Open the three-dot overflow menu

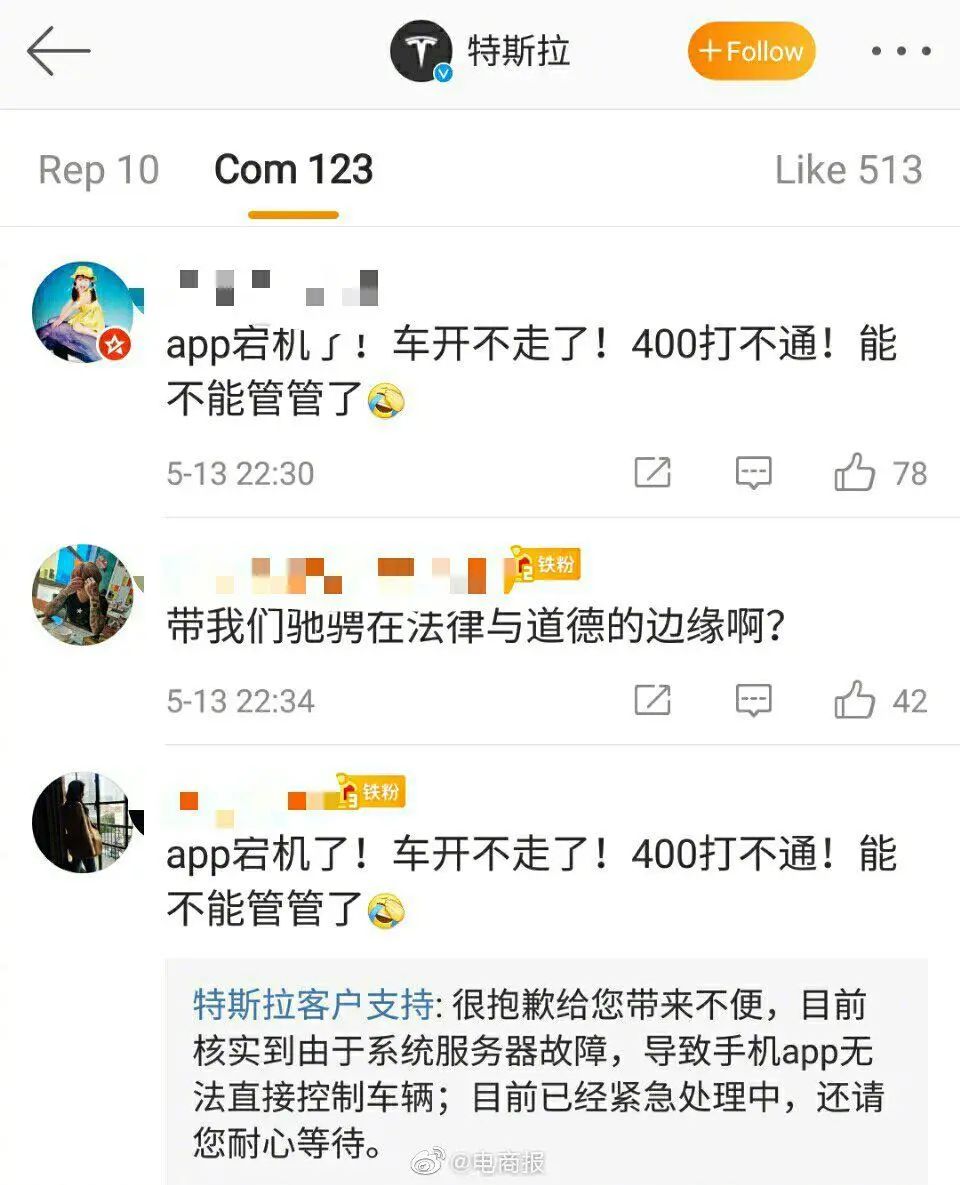(901, 51)
